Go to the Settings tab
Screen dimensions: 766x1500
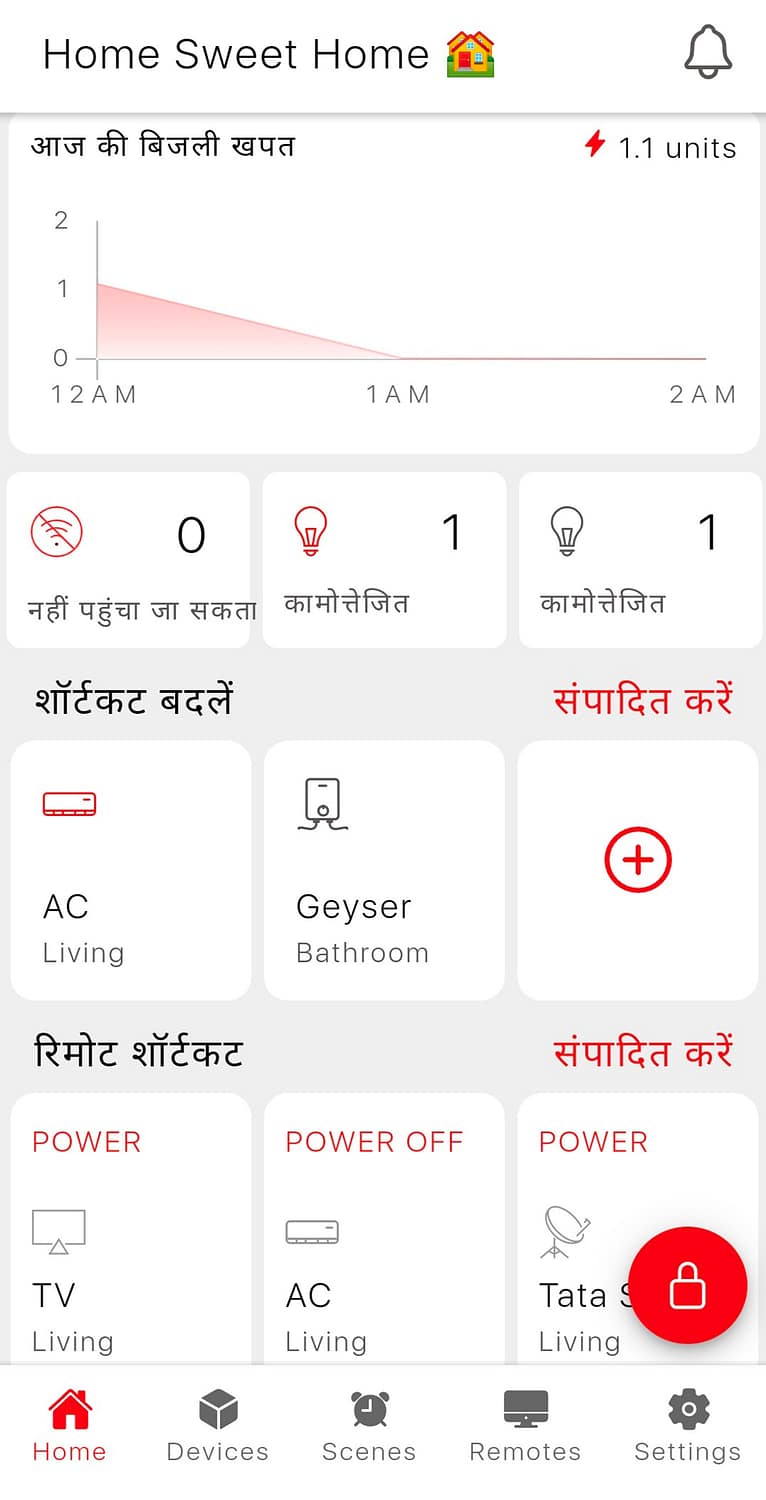688,1427
